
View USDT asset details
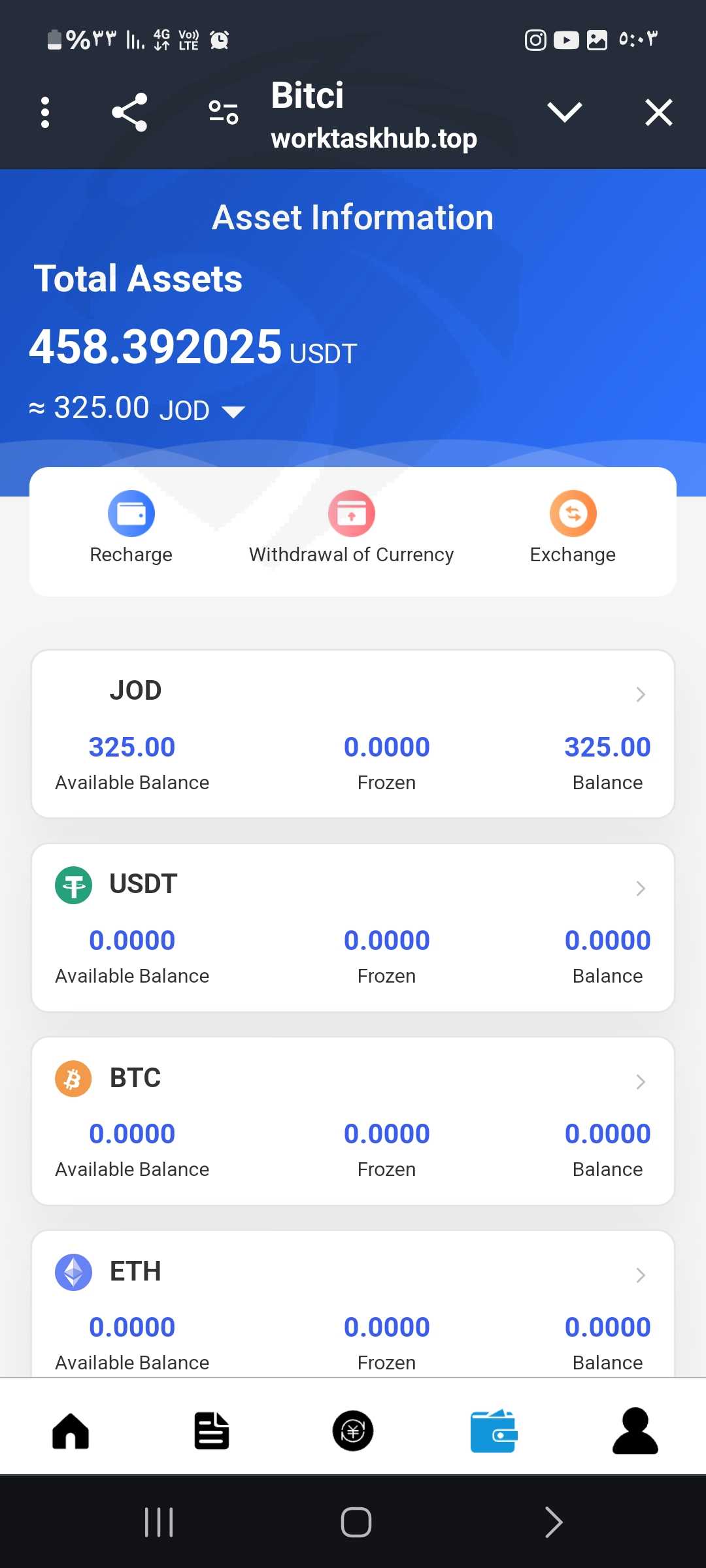point(353,927)
